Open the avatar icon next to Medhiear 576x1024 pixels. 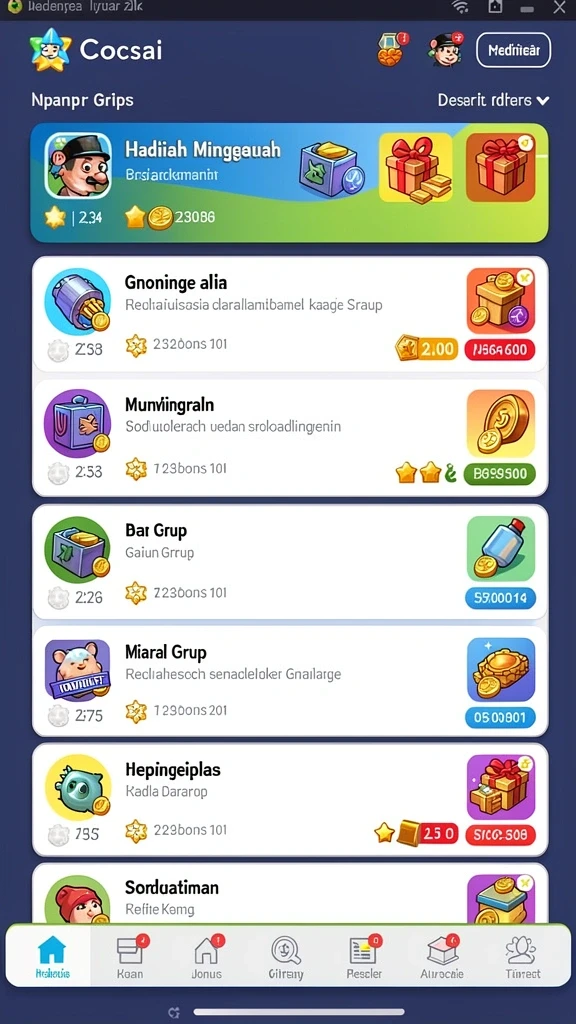click(445, 50)
